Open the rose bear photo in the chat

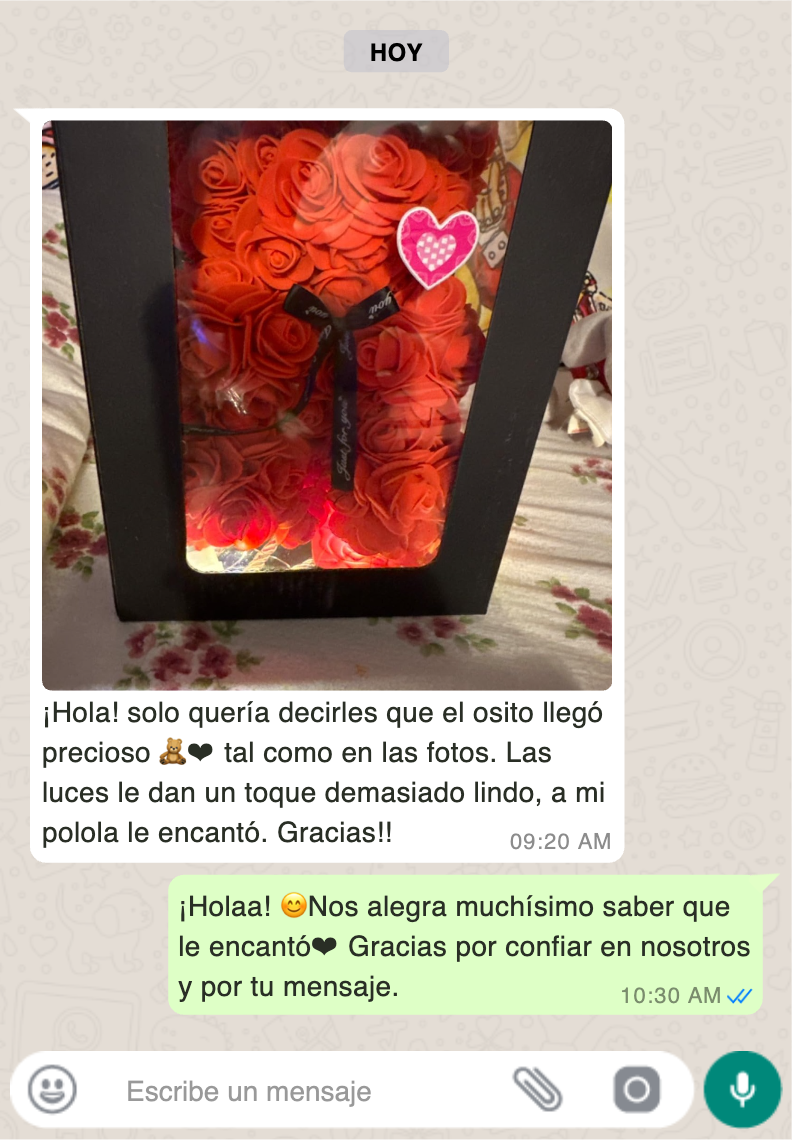tap(327, 405)
